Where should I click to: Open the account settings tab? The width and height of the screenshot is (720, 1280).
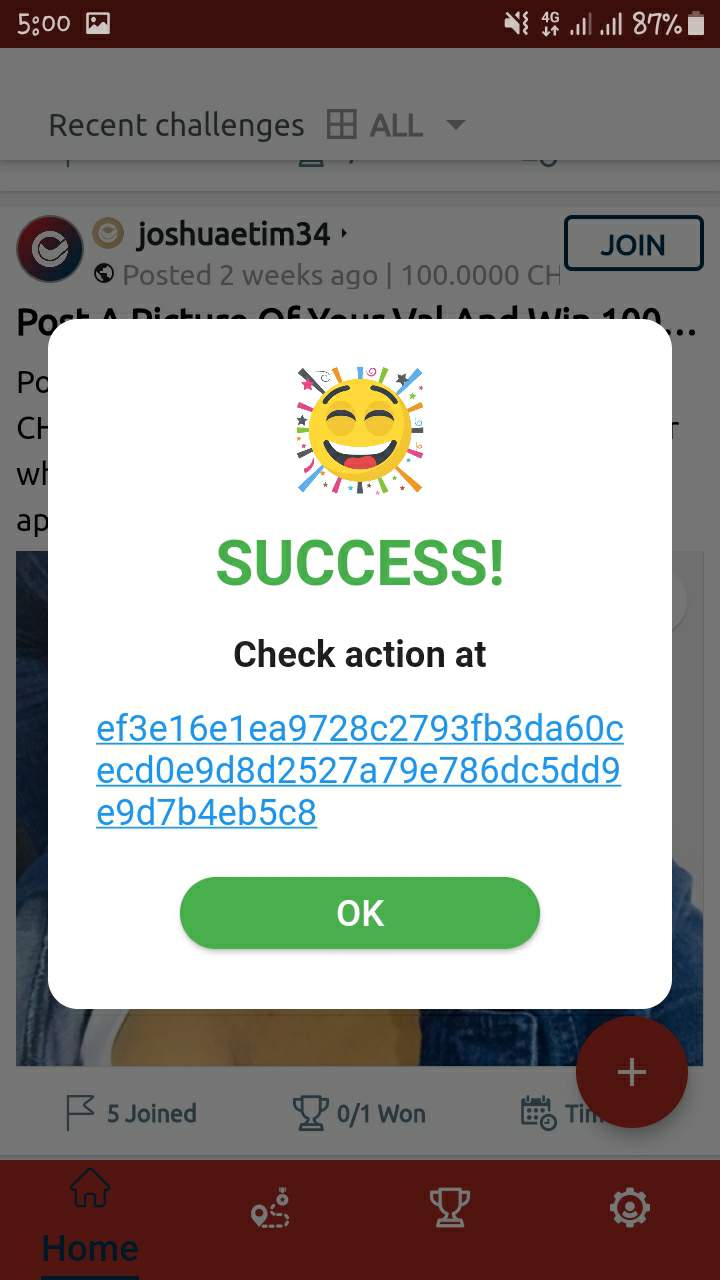tap(630, 1209)
